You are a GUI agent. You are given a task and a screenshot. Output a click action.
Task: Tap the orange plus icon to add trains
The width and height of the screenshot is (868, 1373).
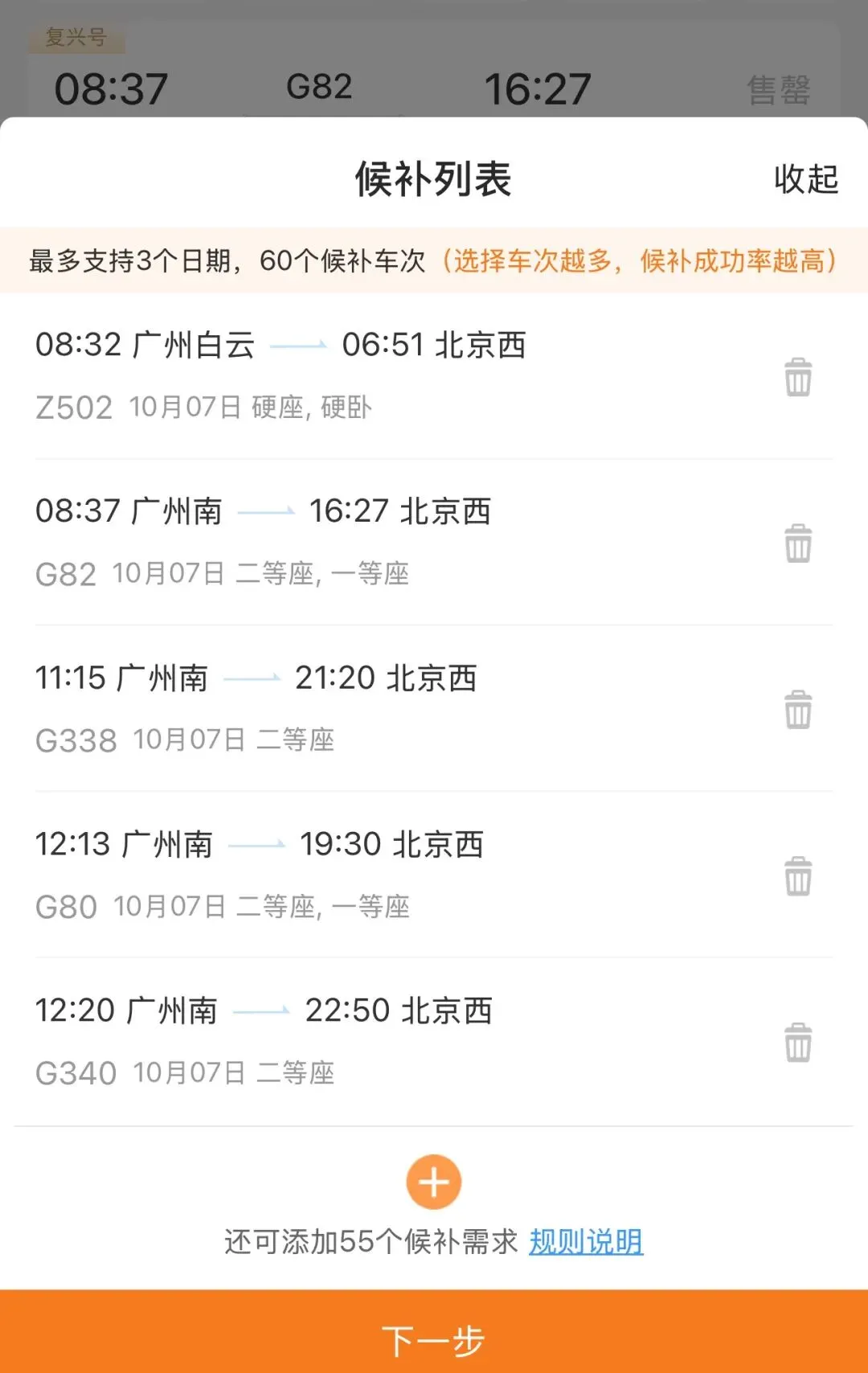434,1182
